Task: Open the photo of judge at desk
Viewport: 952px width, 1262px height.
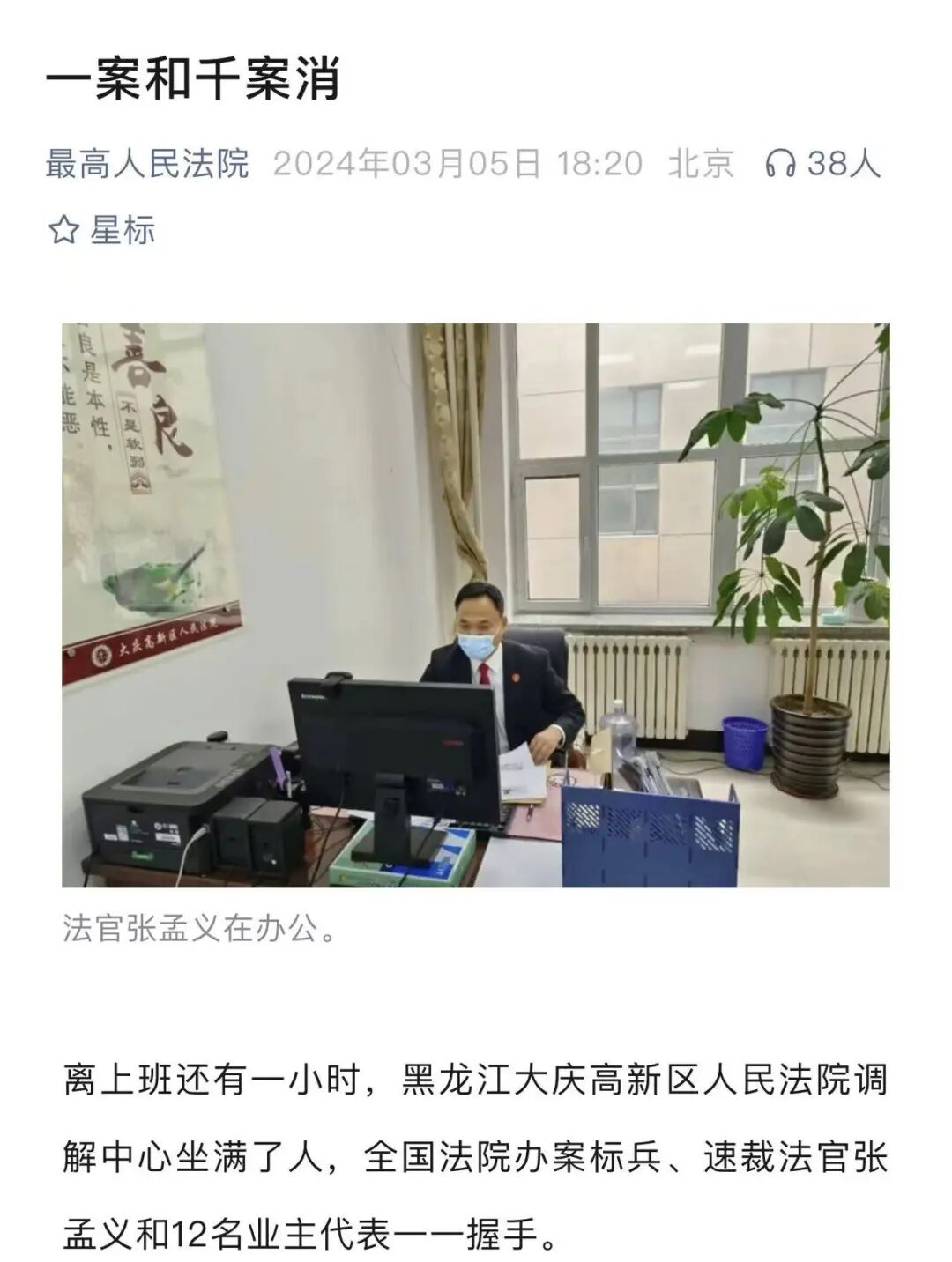Action: coord(475,605)
